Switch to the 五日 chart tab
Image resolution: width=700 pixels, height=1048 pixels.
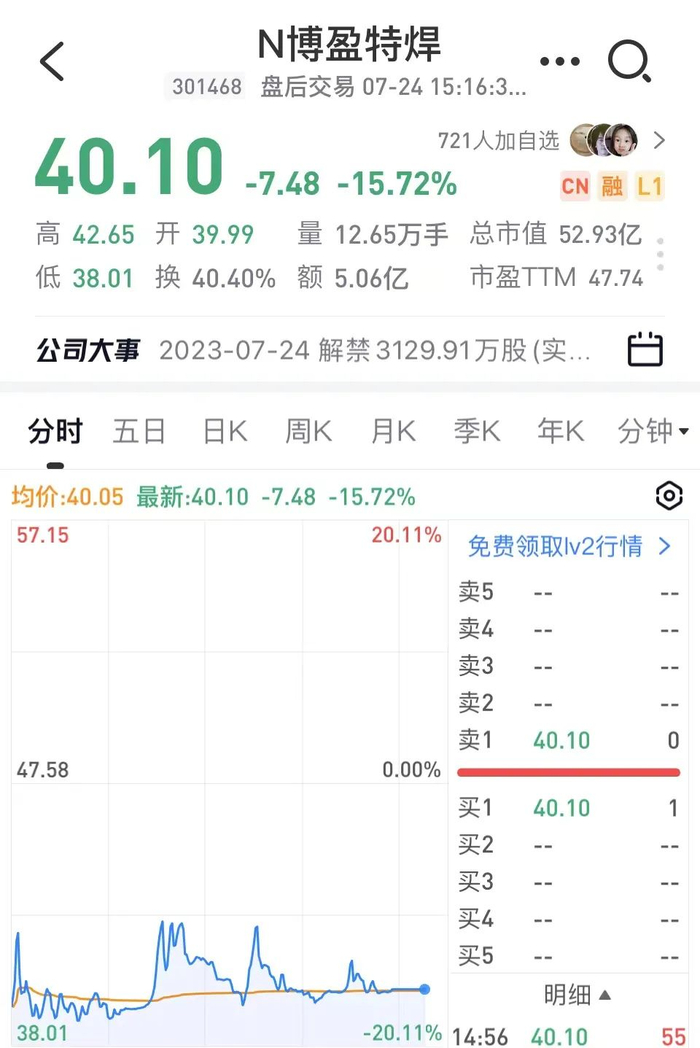click(139, 431)
